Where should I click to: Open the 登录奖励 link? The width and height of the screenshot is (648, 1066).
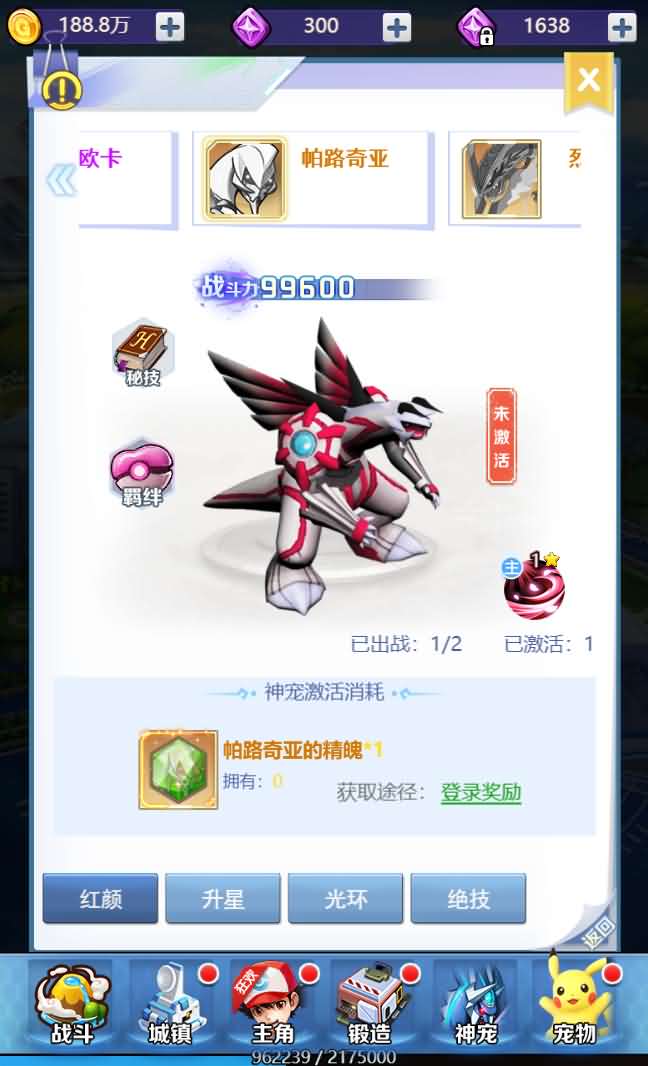tap(481, 793)
